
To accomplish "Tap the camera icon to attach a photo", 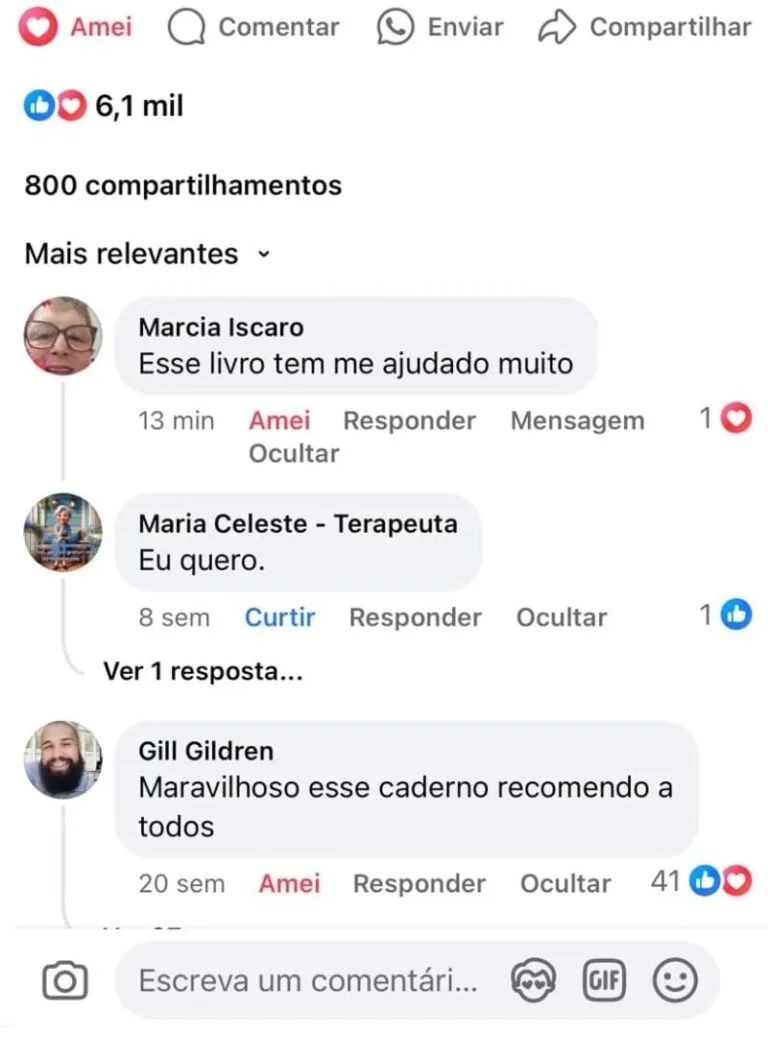I will pos(65,981).
